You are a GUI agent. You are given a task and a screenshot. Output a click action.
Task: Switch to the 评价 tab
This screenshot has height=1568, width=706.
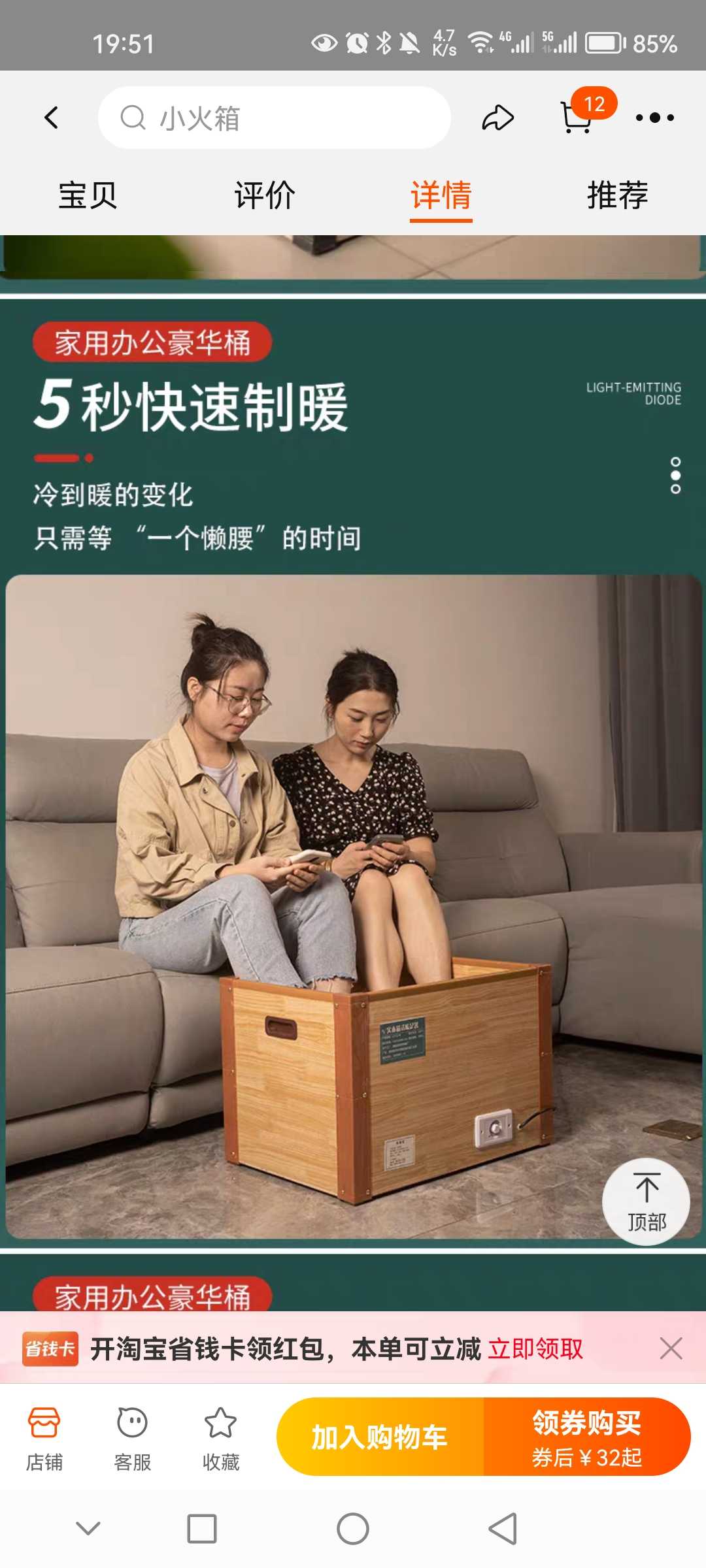tap(265, 195)
